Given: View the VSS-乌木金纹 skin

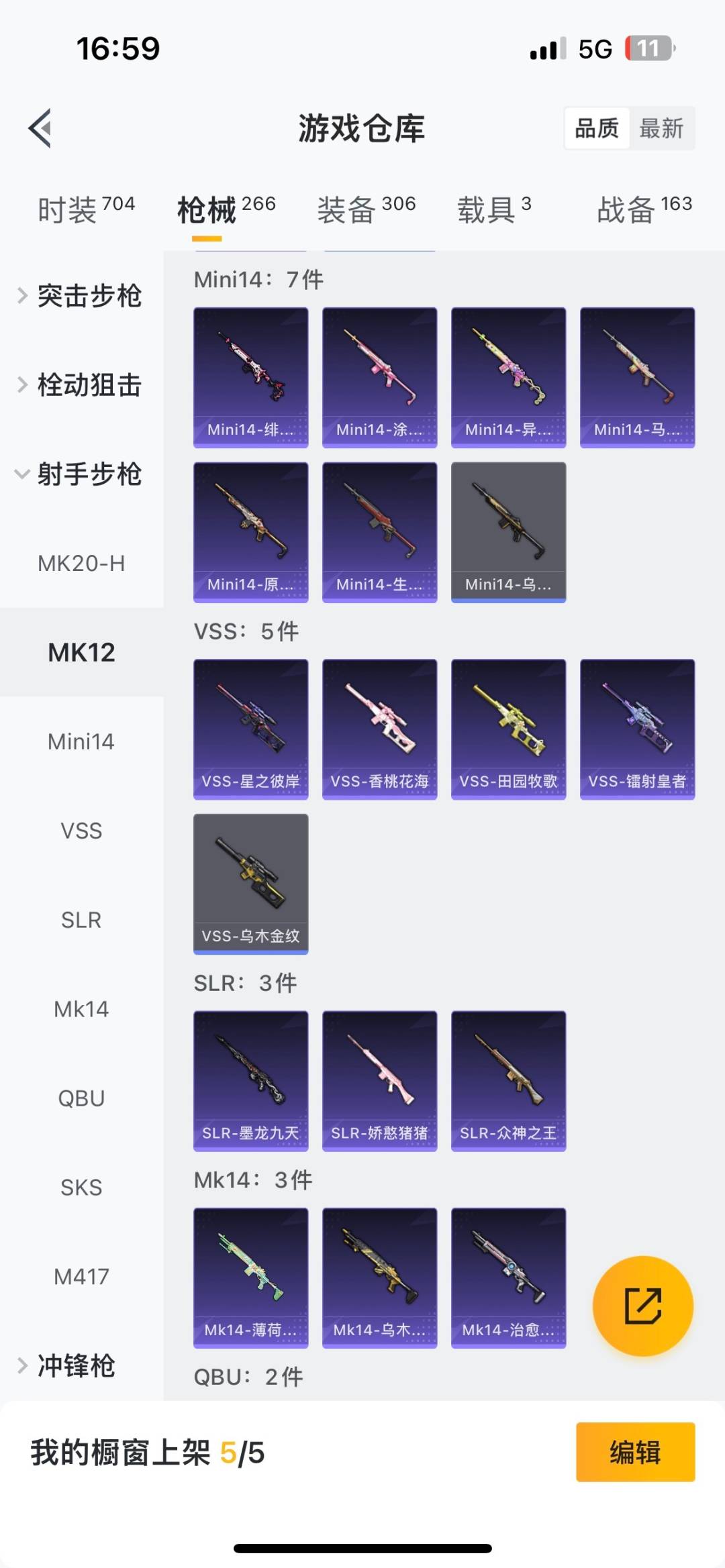Looking at the screenshot, I should click(250, 883).
